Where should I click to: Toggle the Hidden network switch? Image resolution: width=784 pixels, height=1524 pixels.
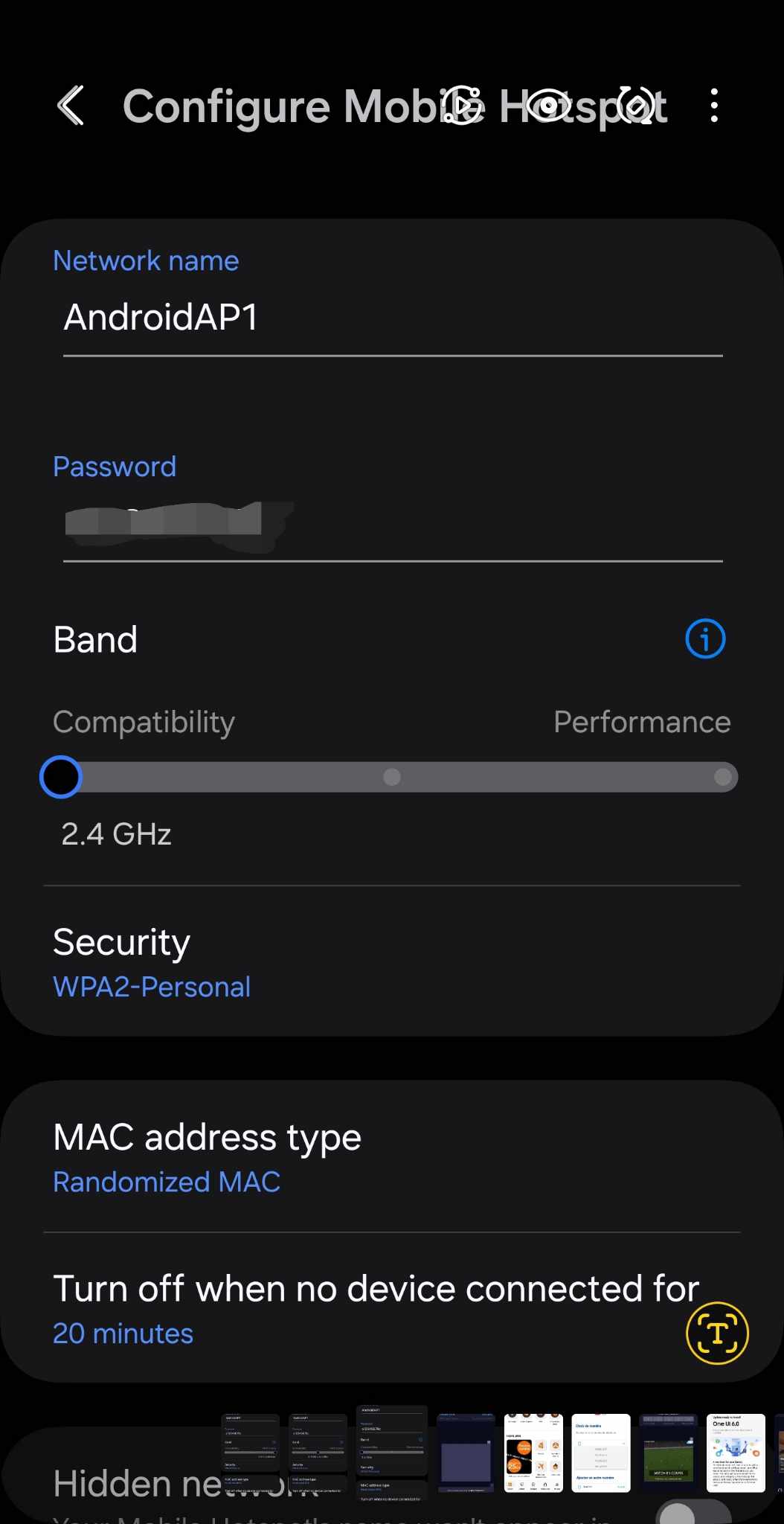pyautogui.click(x=692, y=1511)
